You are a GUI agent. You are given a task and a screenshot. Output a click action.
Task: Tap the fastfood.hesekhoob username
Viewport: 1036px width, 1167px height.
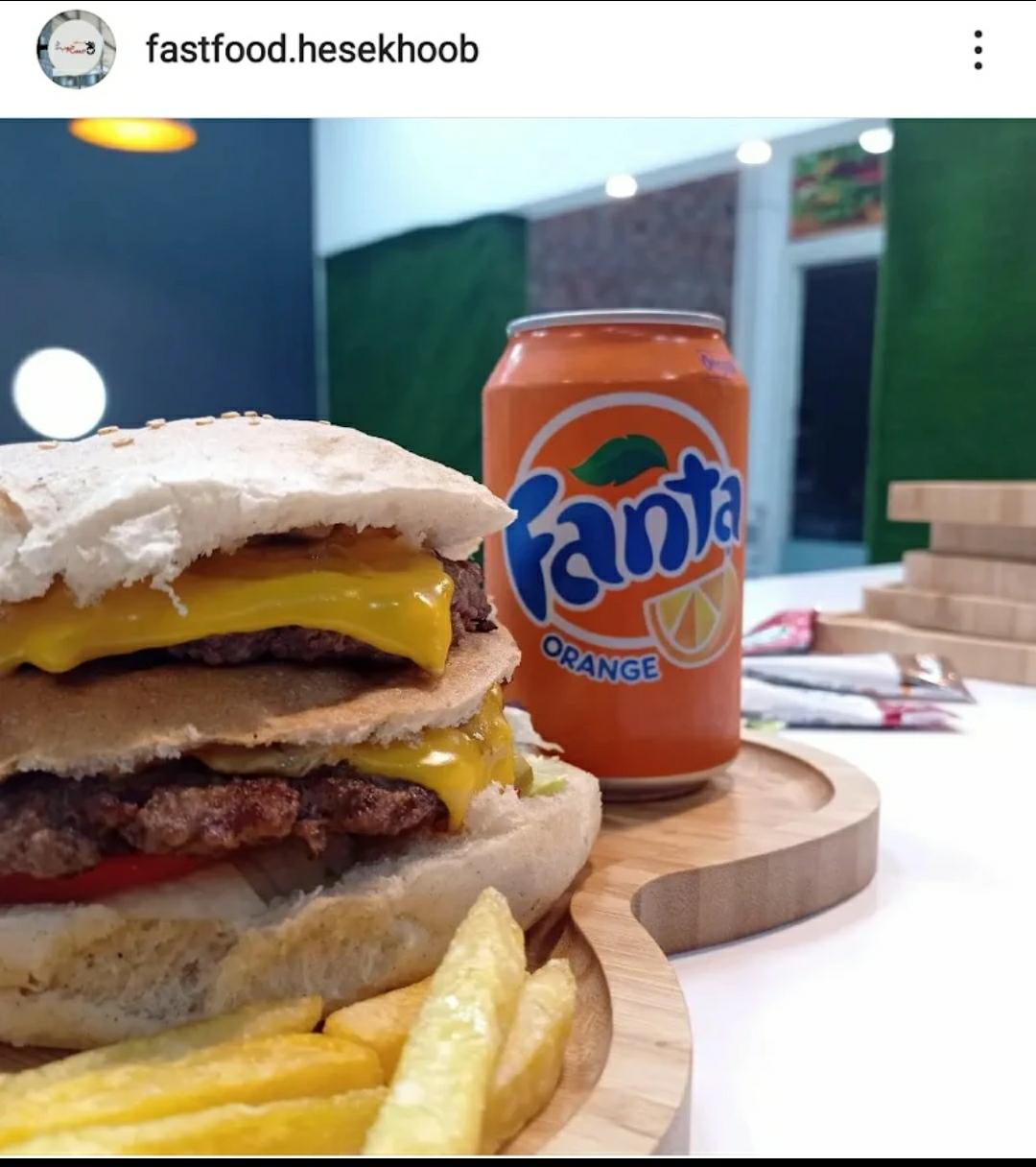(x=312, y=49)
